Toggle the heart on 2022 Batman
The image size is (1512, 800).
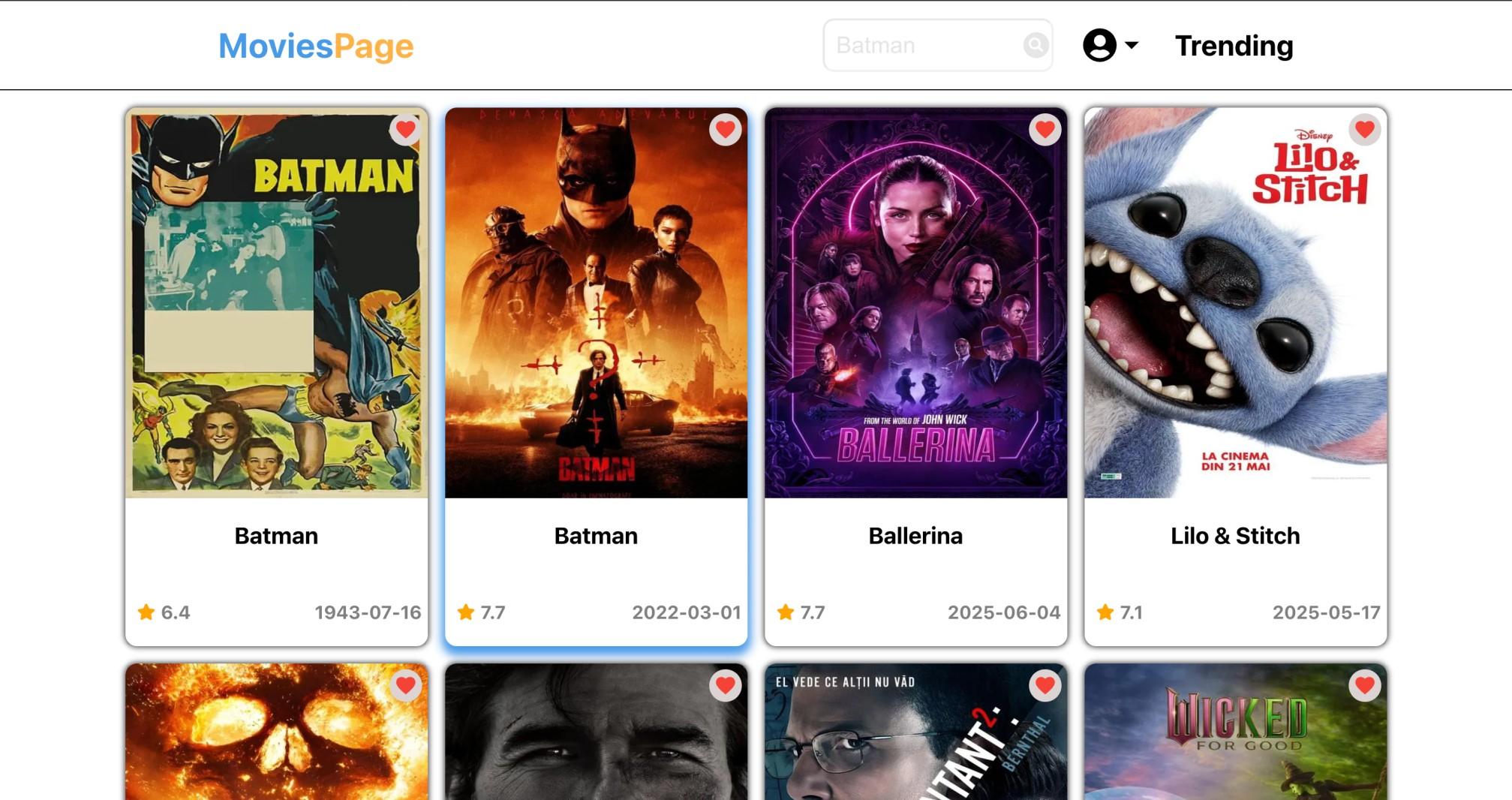point(726,130)
